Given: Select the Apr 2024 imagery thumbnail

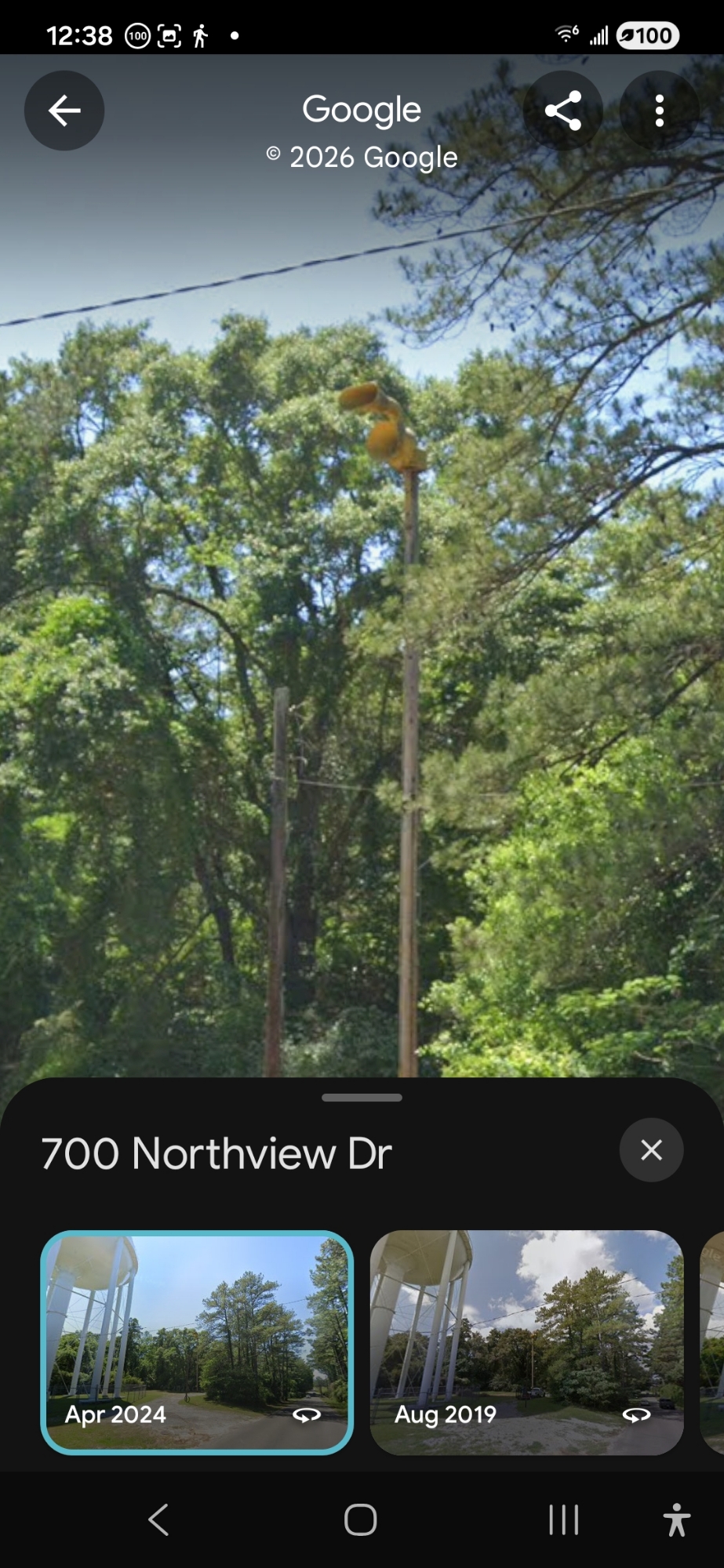Looking at the screenshot, I should [197, 1342].
